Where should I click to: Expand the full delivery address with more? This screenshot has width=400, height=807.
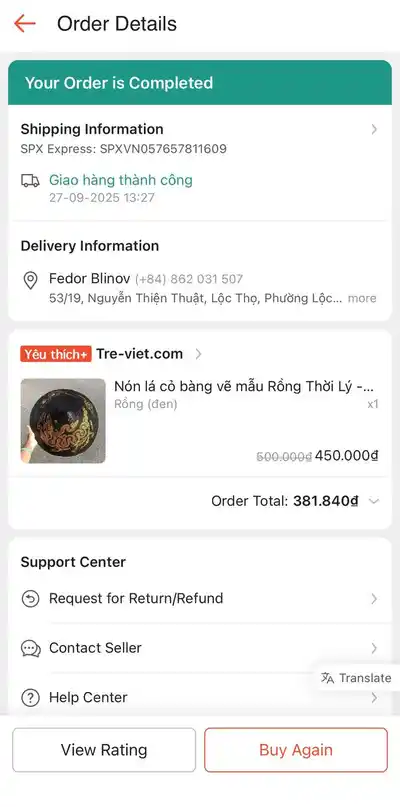coord(362,299)
